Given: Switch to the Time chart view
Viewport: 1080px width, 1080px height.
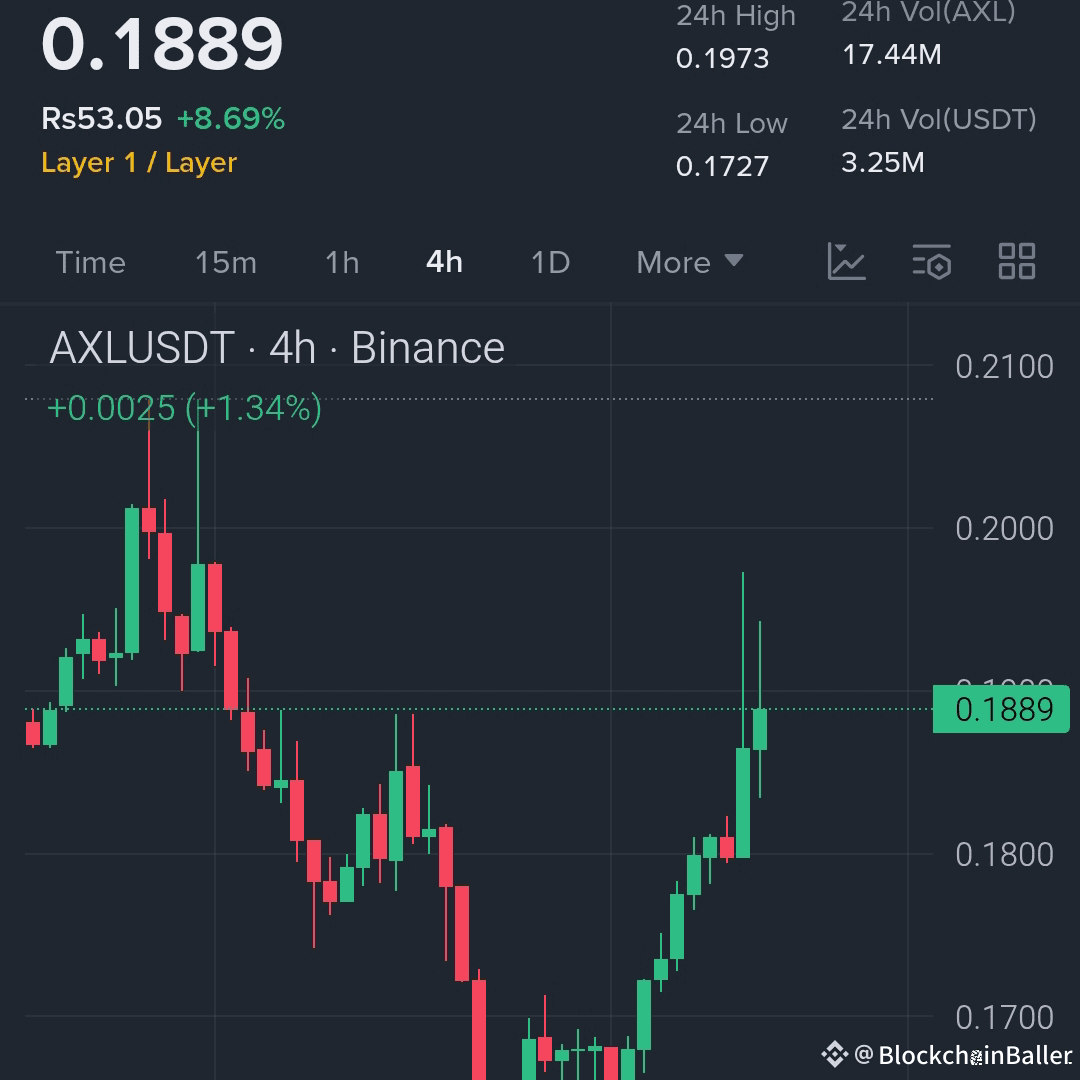Looking at the screenshot, I should click(x=90, y=263).
